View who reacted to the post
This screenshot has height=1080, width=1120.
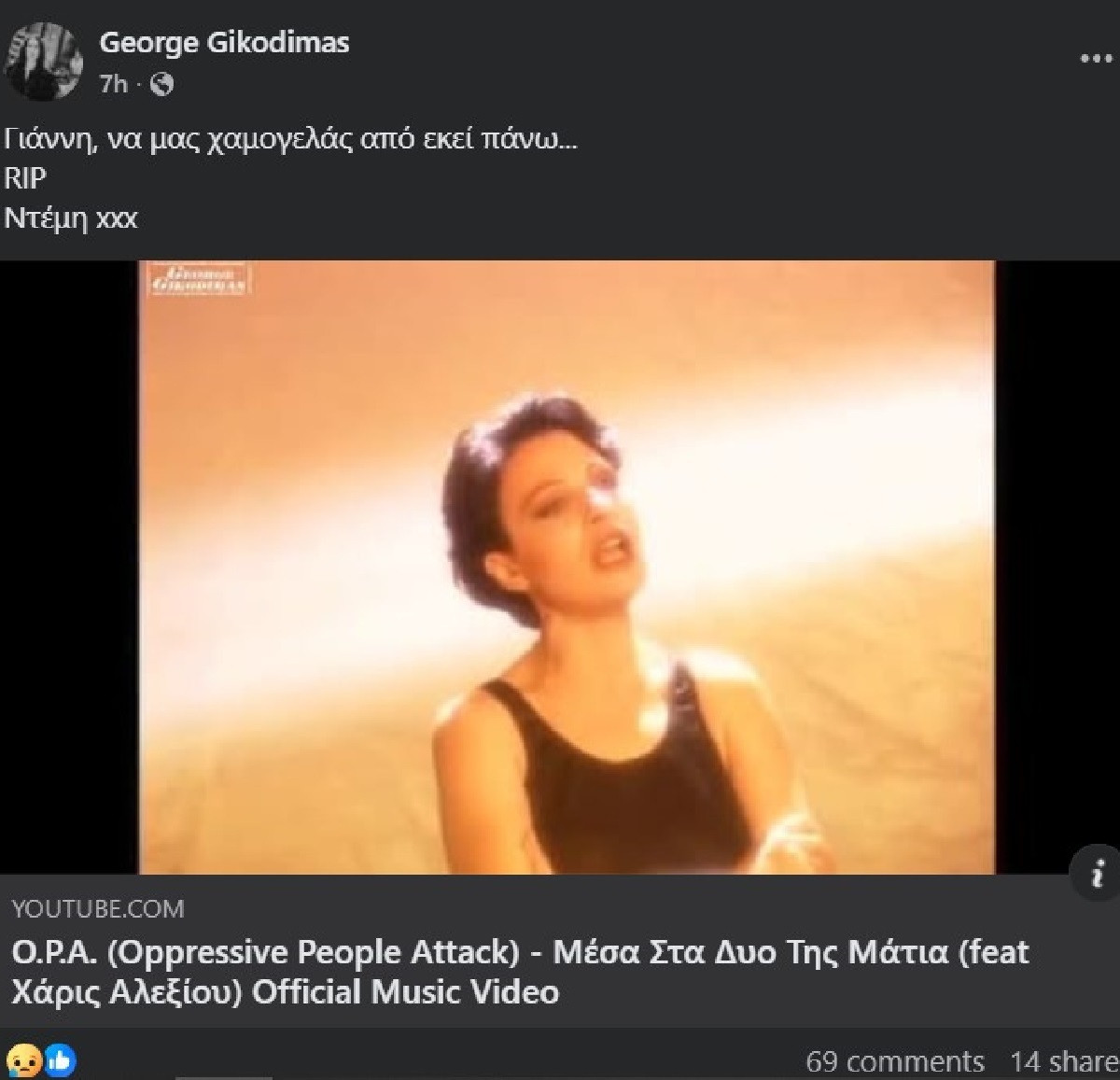(x=40, y=1061)
